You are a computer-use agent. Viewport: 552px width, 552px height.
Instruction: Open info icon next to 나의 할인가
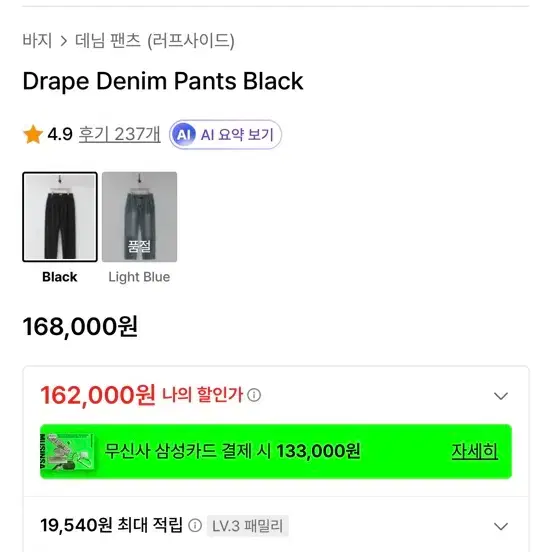[x=254, y=395]
